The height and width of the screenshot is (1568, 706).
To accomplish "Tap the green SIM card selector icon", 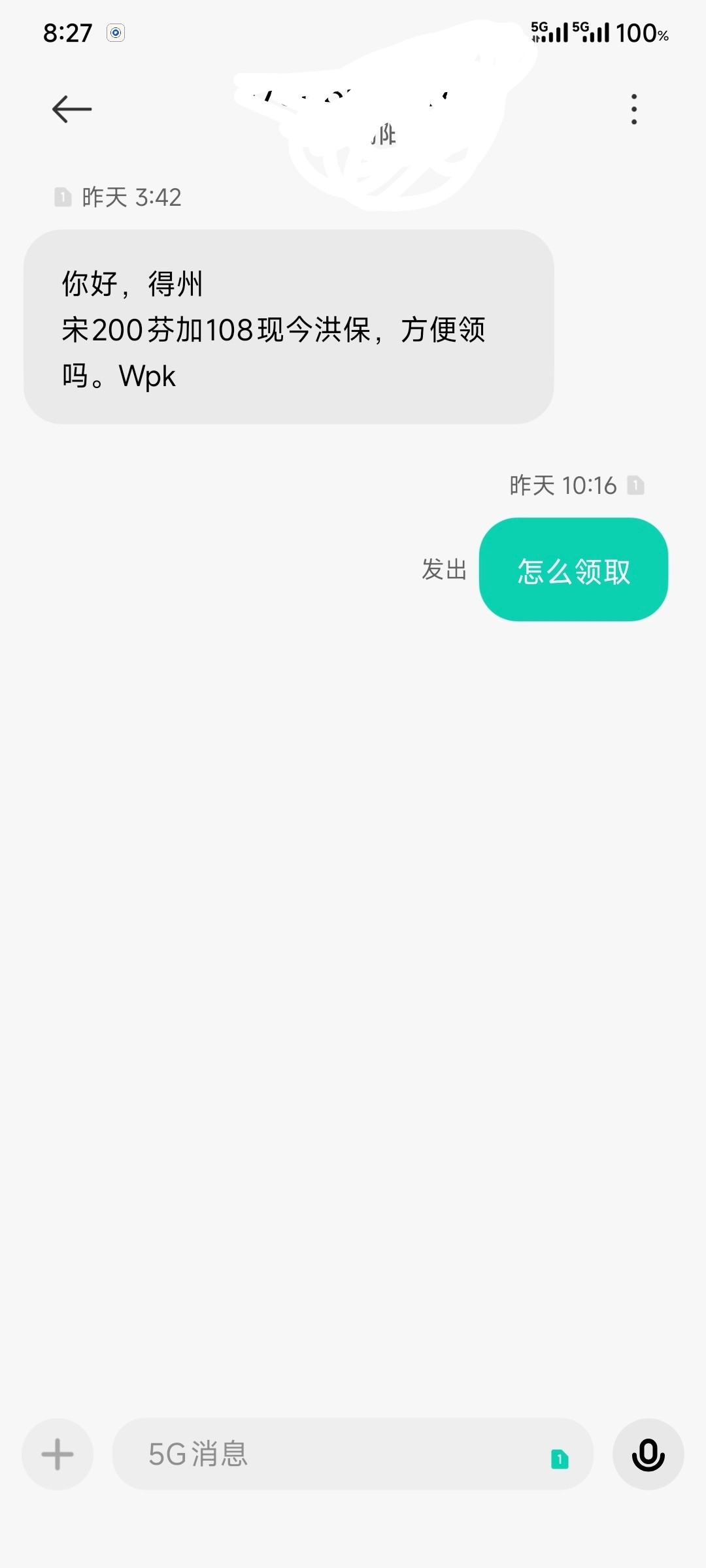I will [x=560, y=1459].
